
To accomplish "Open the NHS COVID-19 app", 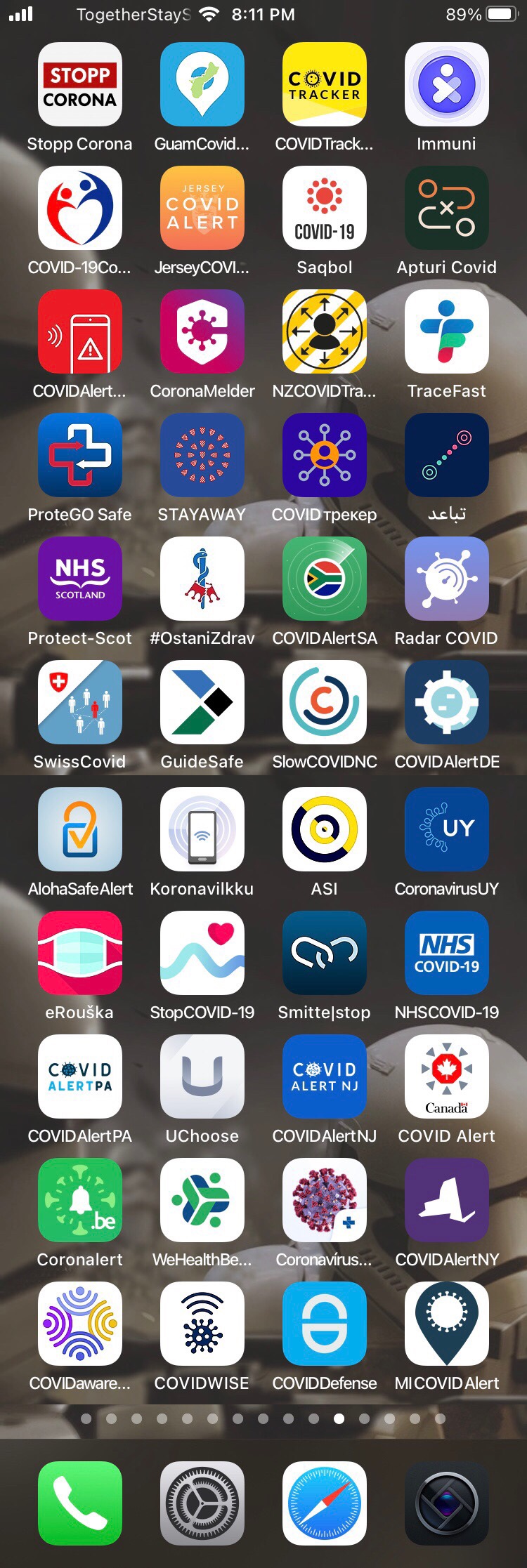I will click(446, 953).
